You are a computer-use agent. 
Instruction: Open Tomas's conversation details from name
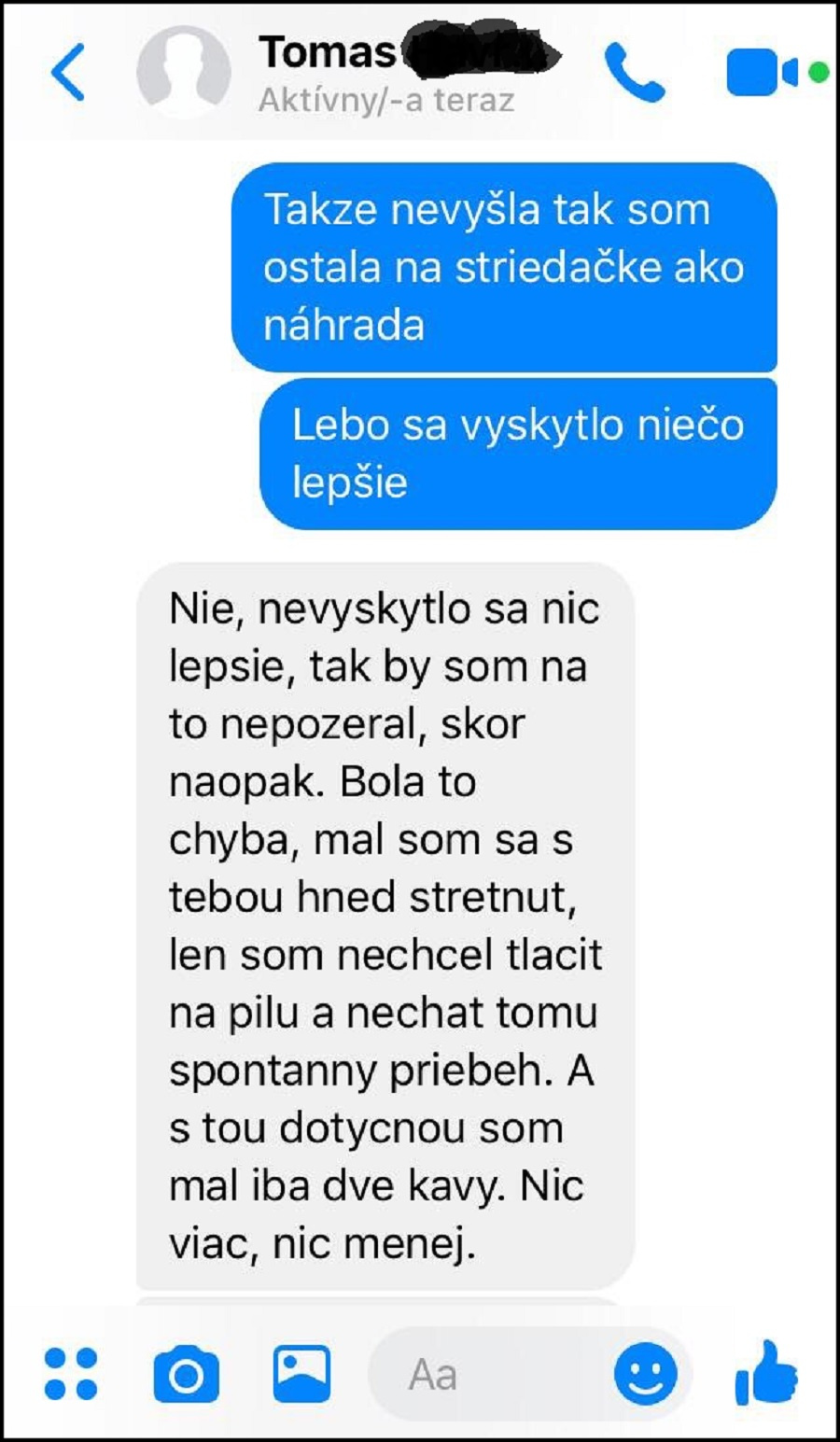tap(329, 53)
